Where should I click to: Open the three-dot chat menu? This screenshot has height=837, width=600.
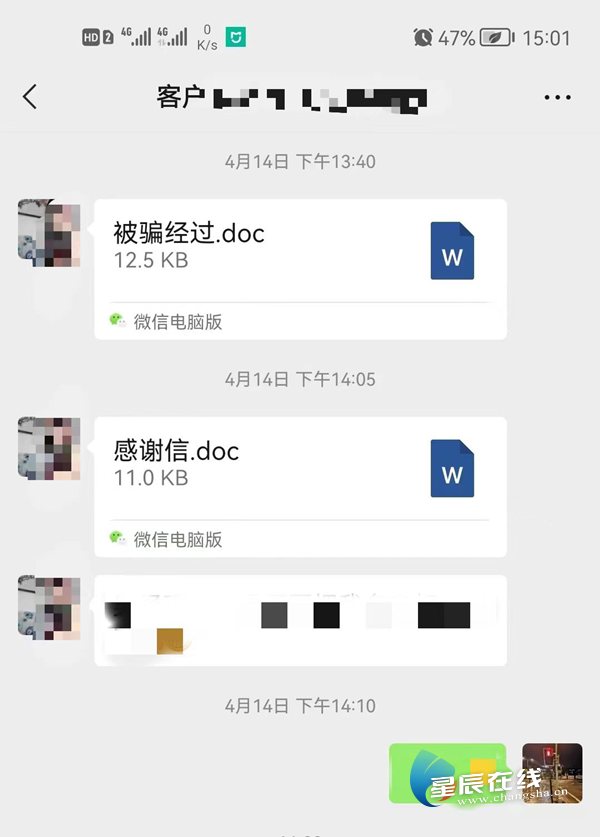pos(557,98)
